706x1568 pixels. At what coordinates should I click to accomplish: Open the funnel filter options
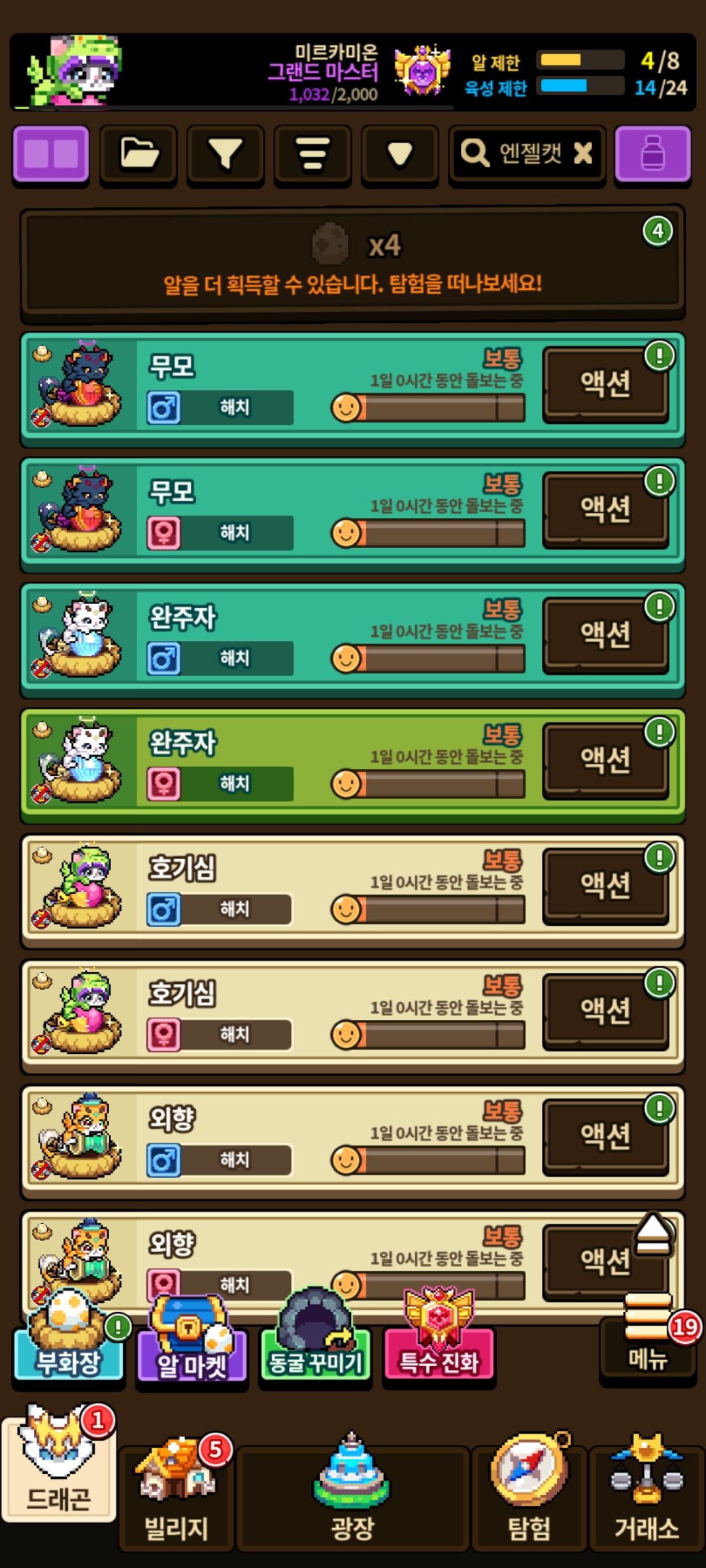[226, 154]
